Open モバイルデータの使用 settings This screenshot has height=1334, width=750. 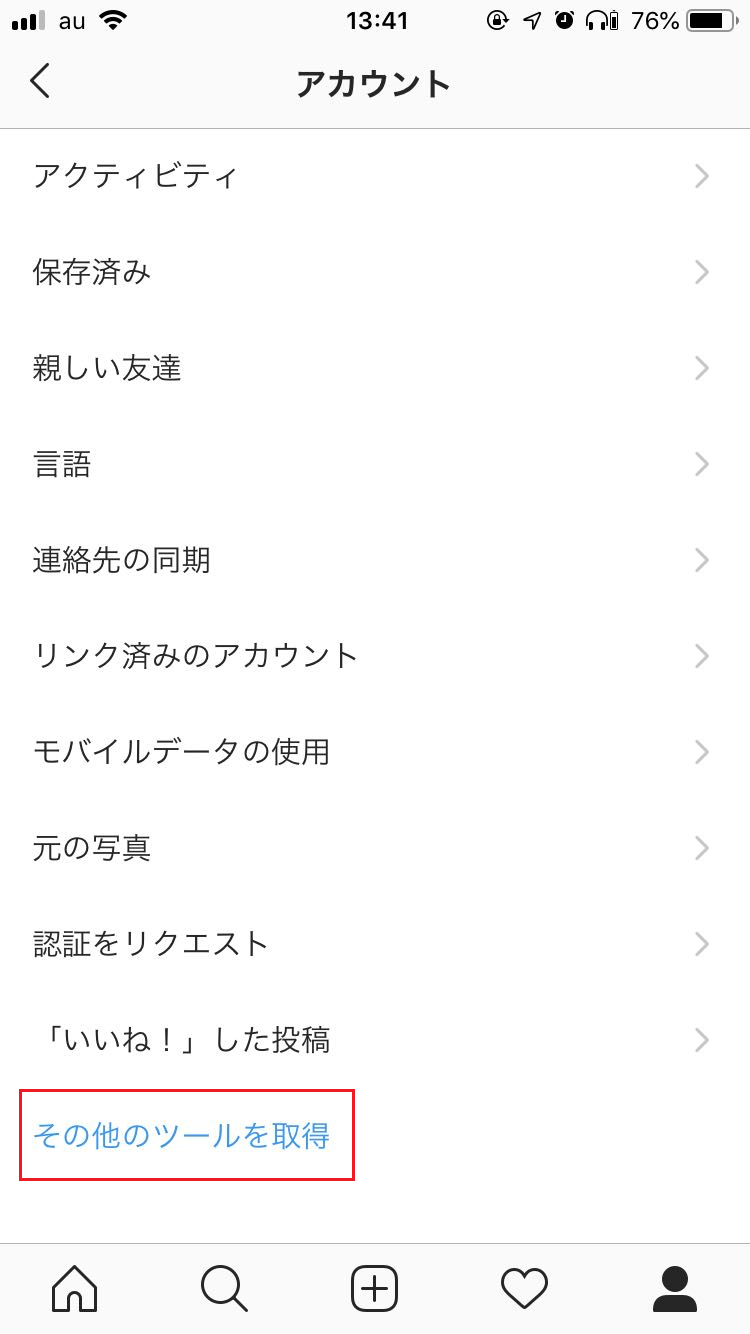(x=375, y=752)
